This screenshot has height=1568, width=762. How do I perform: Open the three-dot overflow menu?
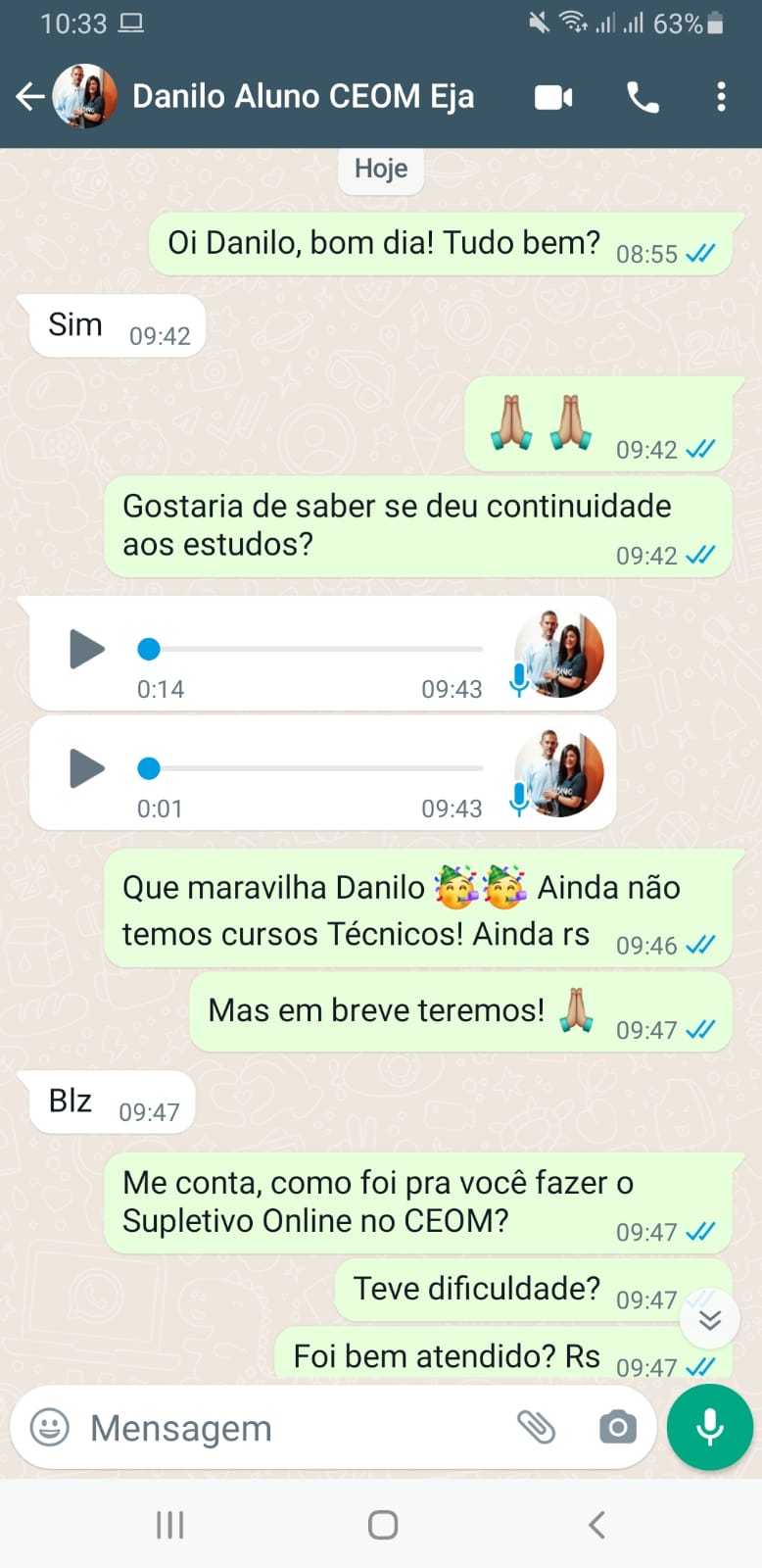[721, 97]
